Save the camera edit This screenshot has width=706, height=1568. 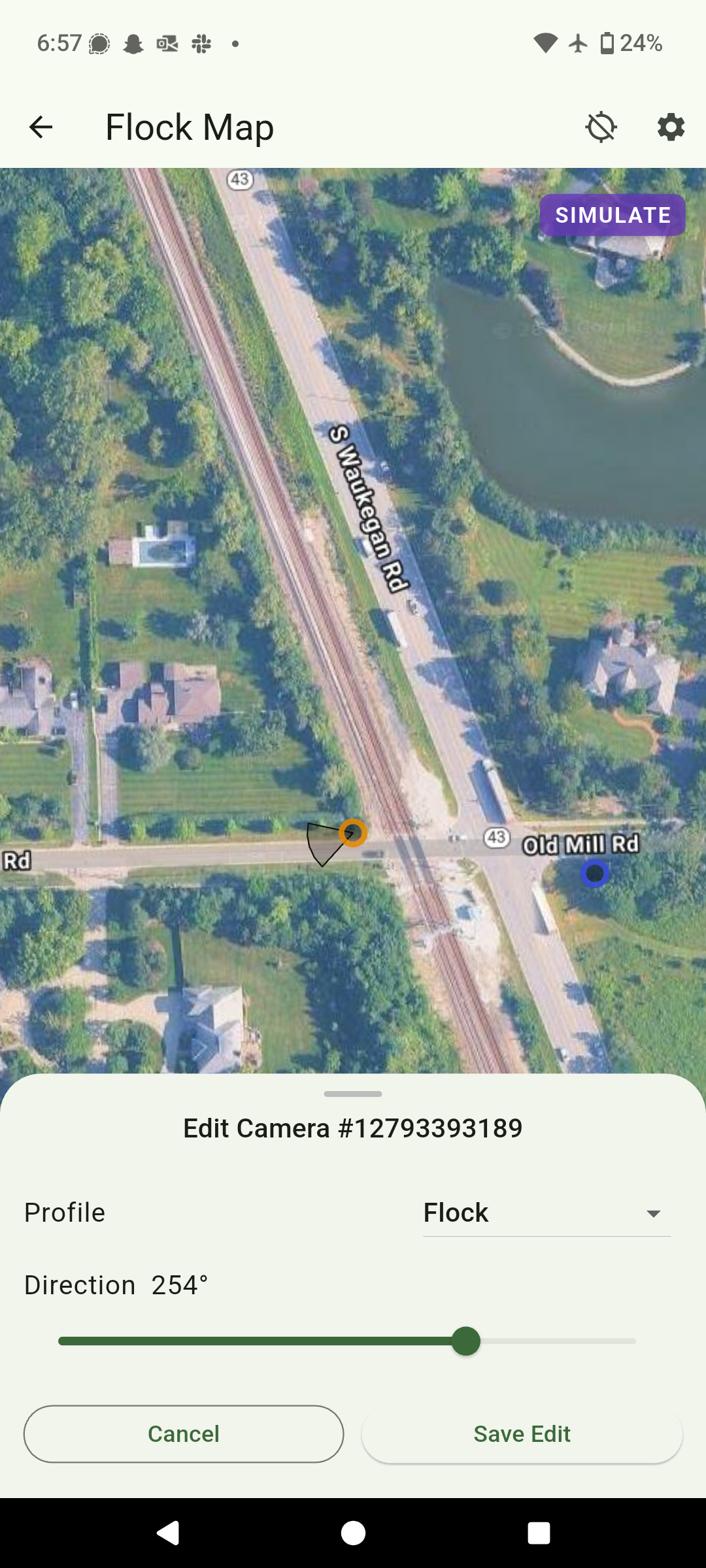522,1434
